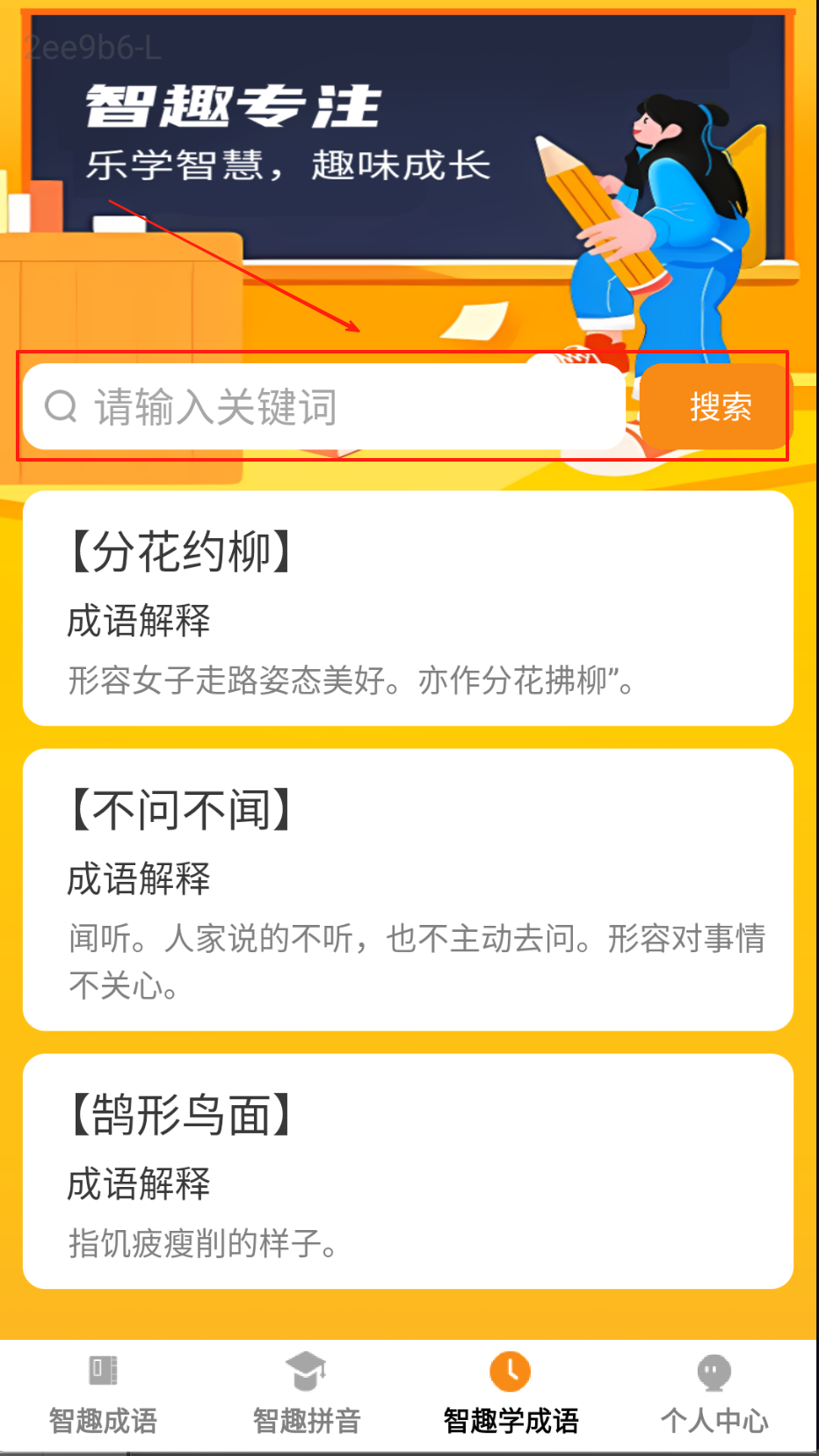Open the 不问不闻 idiom card
The height and width of the screenshot is (1456, 819).
[408, 889]
